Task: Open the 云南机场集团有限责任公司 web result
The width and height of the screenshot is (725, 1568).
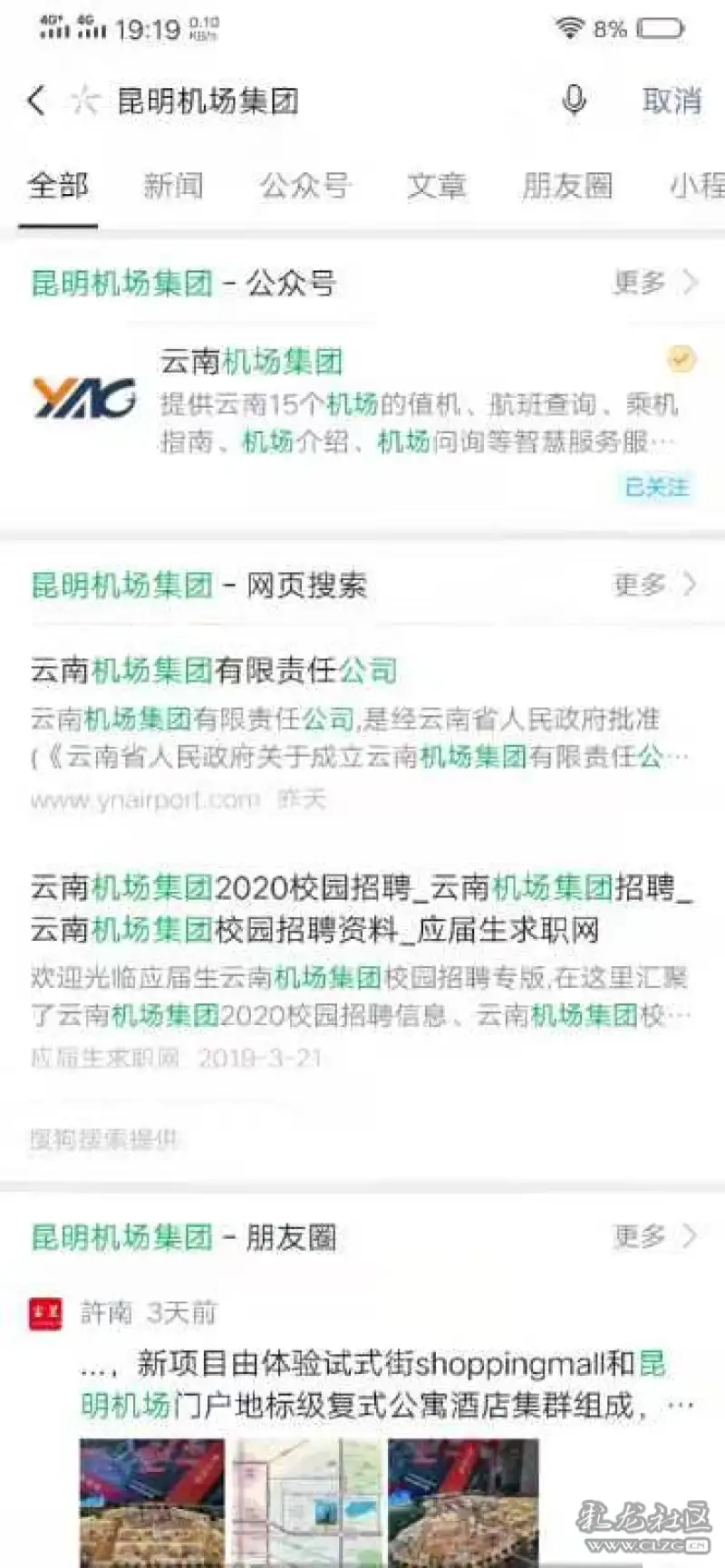Action: [361, 734]
